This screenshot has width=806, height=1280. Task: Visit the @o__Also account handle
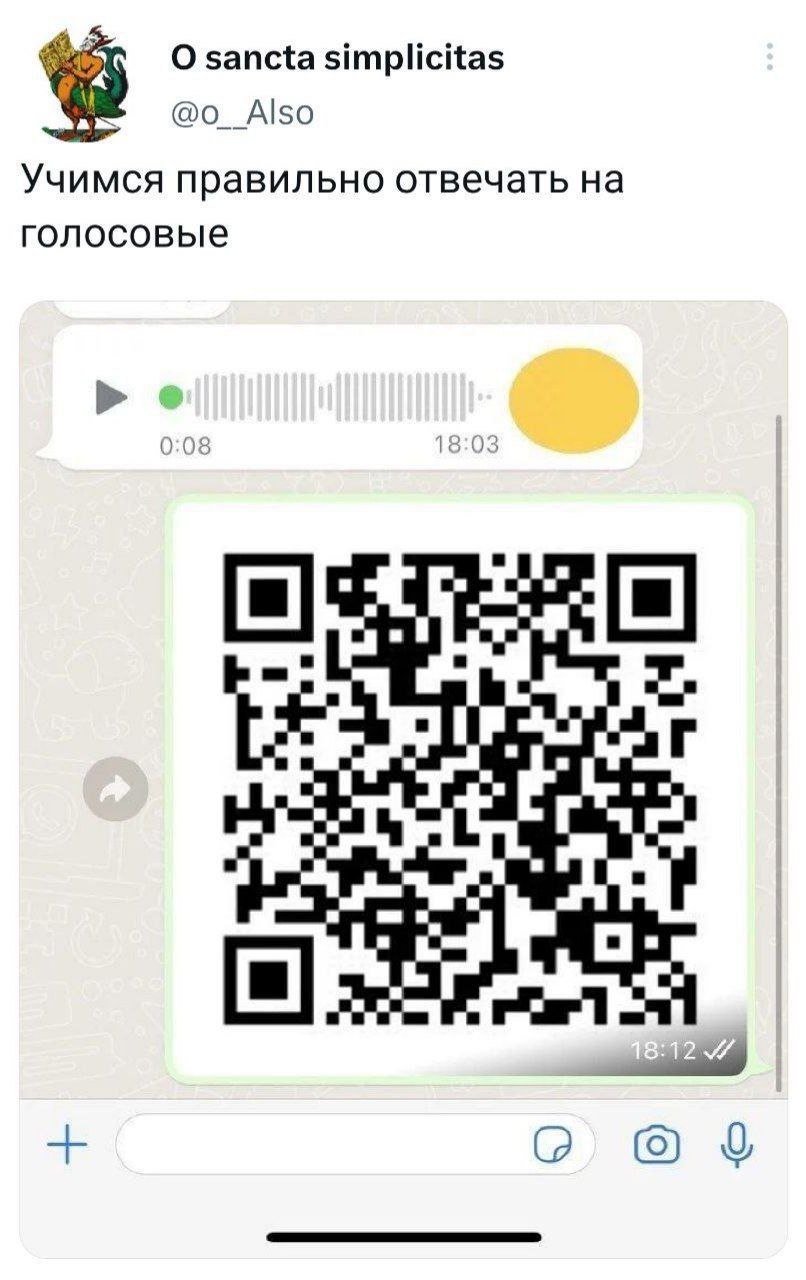(x=242, y=113)
